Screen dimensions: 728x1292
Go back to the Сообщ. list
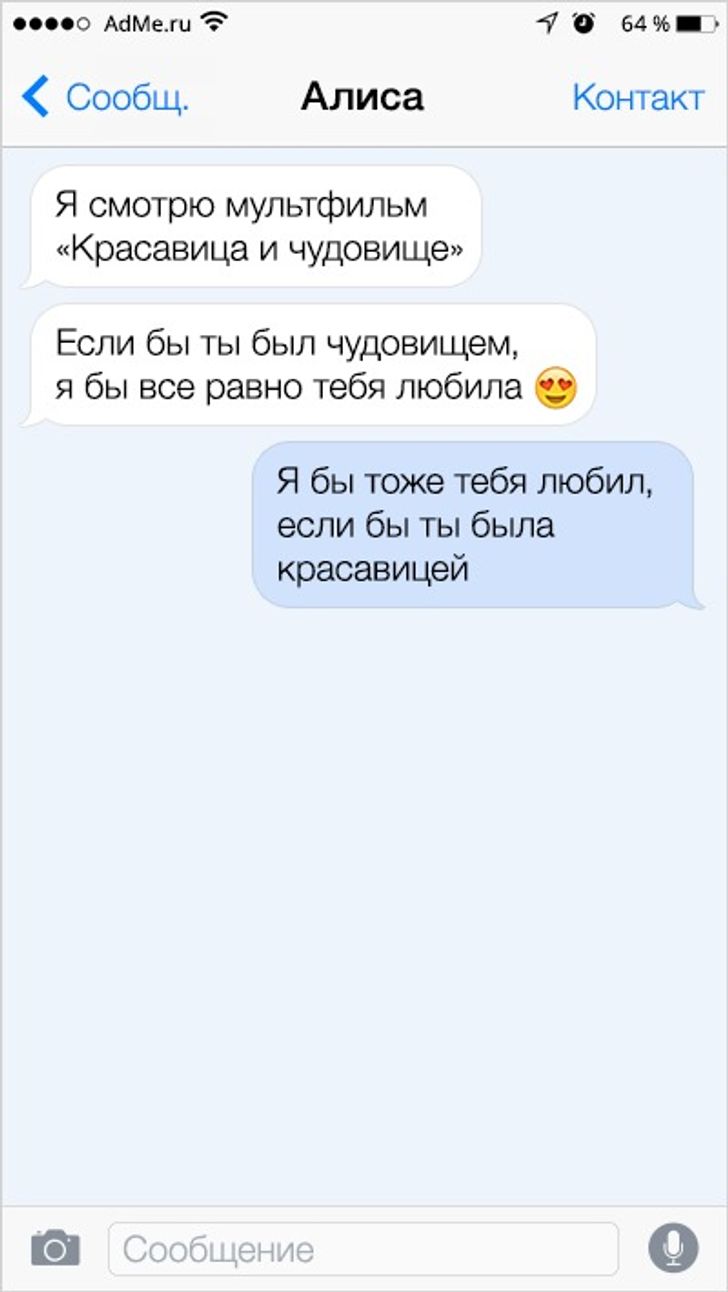[x=105, y=97]
